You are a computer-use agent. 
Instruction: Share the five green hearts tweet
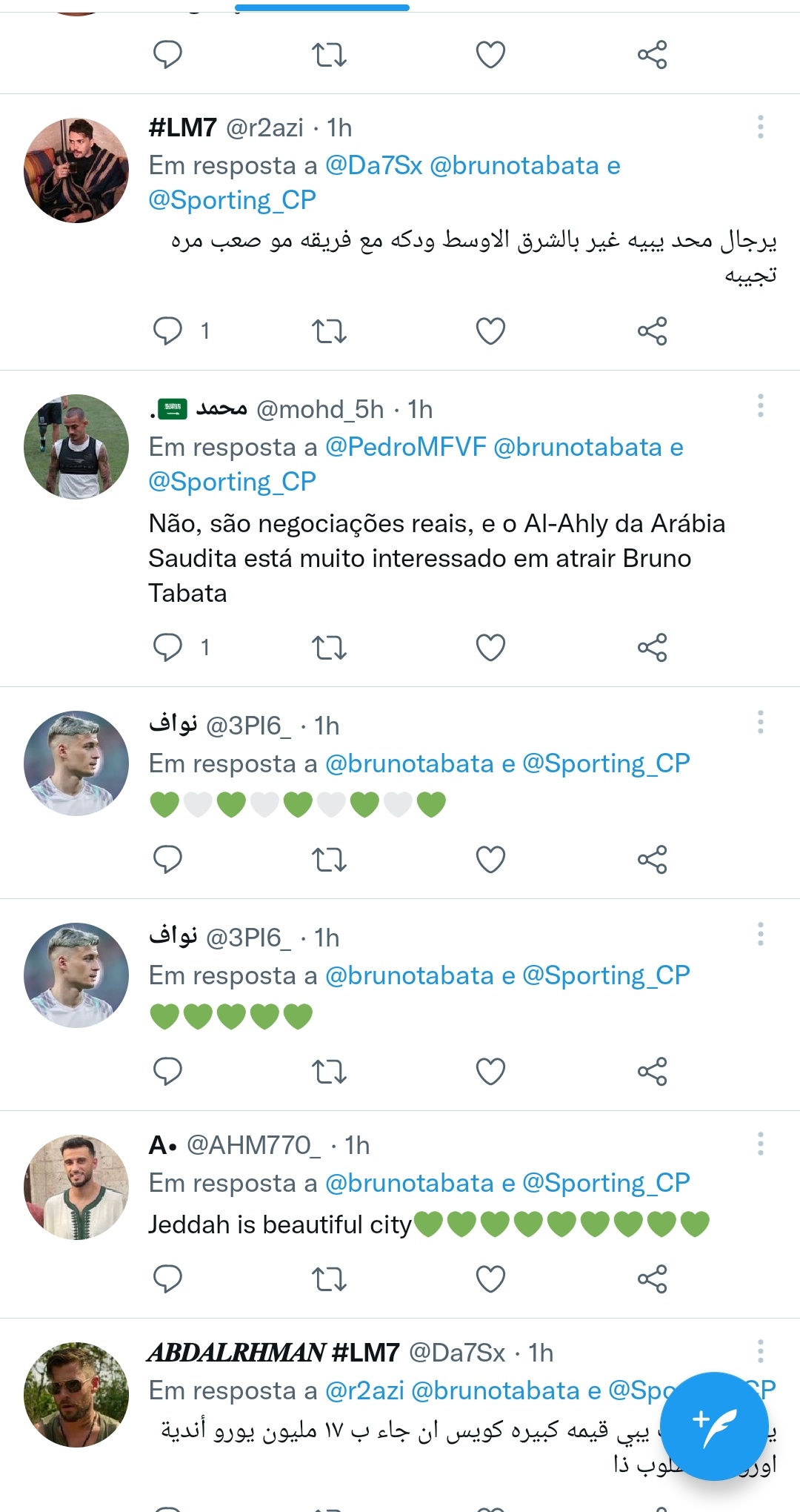pos(652,1071)
